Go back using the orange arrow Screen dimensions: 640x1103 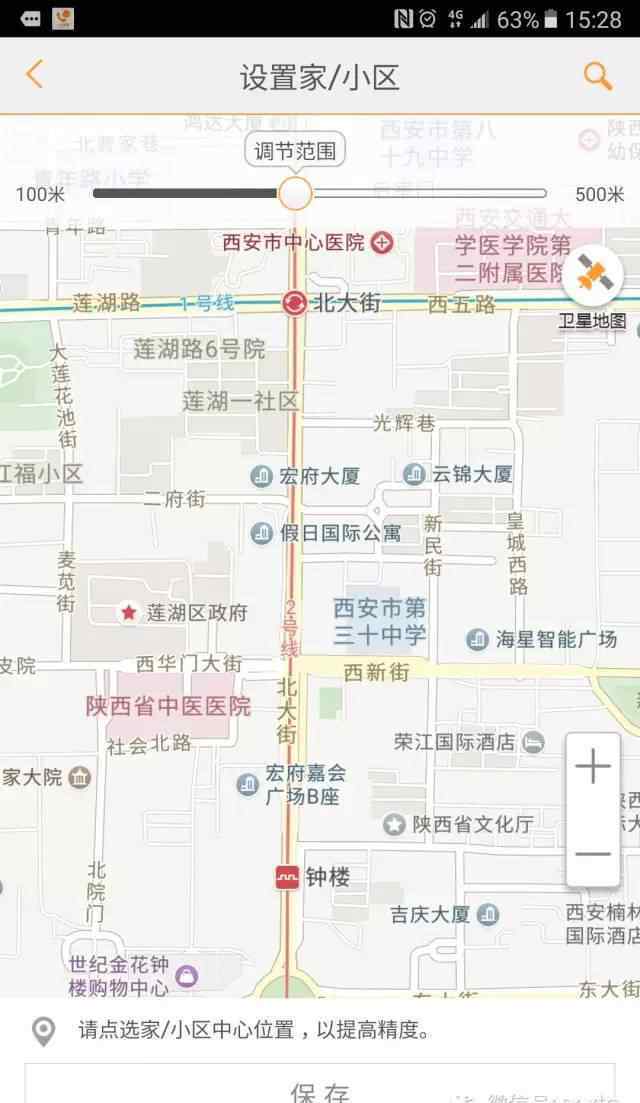(x=35, y=75)
